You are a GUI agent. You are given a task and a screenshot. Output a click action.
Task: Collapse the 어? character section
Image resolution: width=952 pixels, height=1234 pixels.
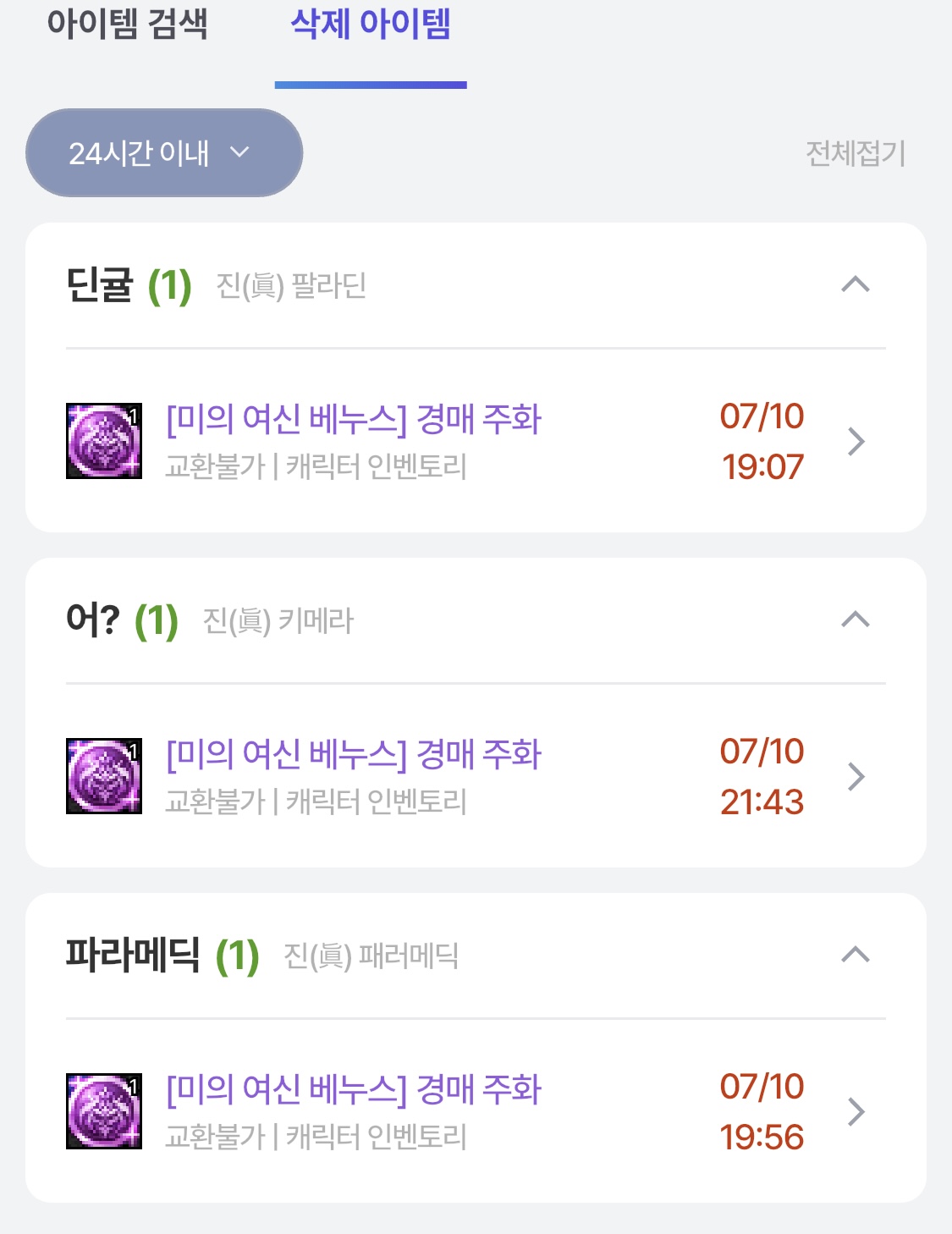click(855, 620)
